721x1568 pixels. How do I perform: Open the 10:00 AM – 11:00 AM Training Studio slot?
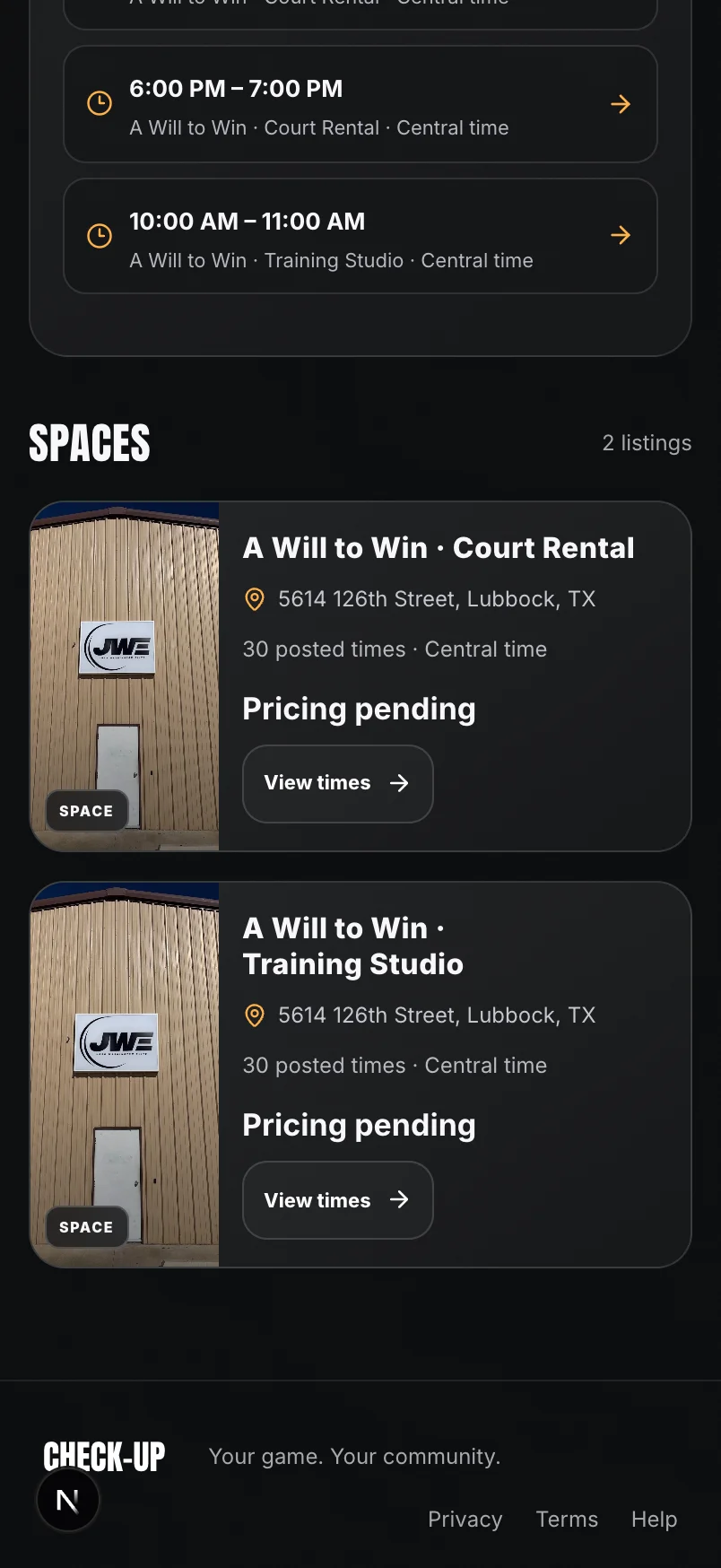[360, 236]
